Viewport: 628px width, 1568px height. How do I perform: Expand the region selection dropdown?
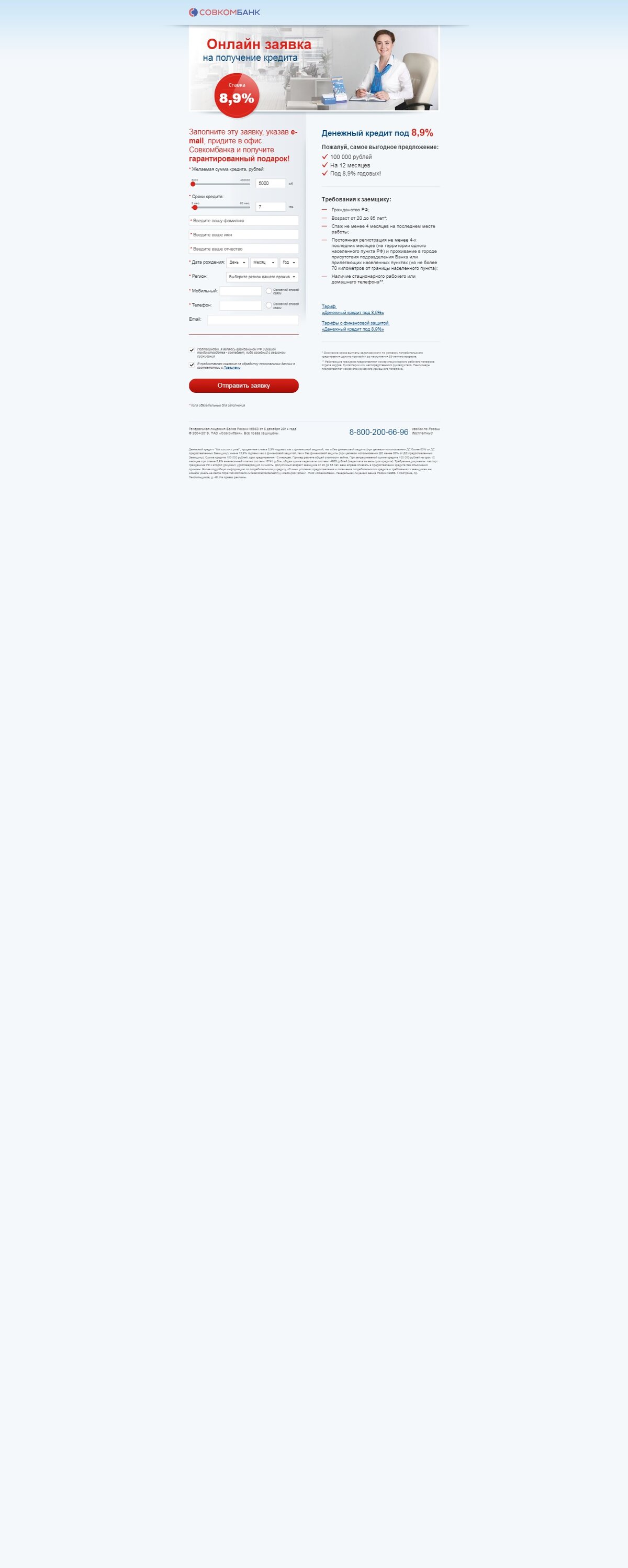coord(262,277)
